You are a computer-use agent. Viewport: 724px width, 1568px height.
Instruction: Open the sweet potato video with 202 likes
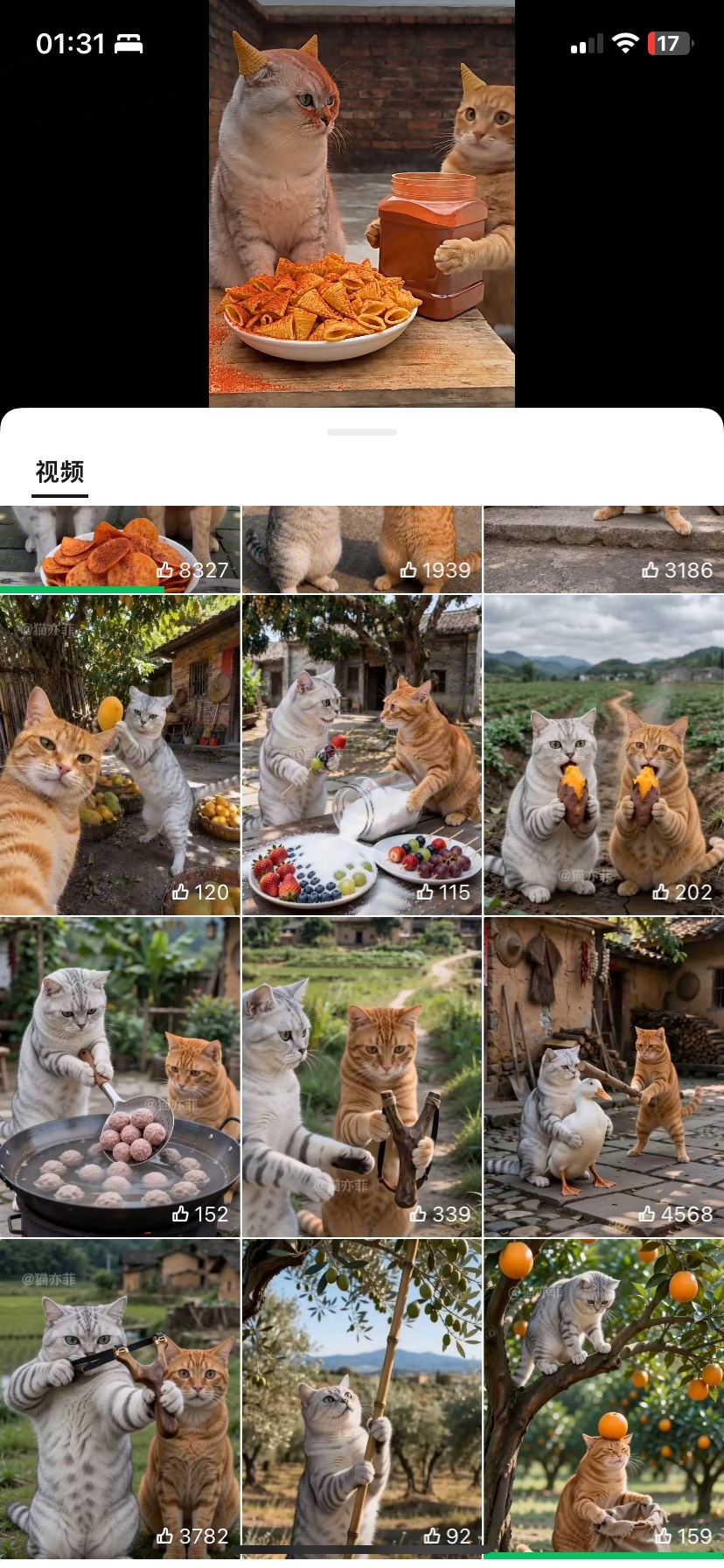coord(604,755)
